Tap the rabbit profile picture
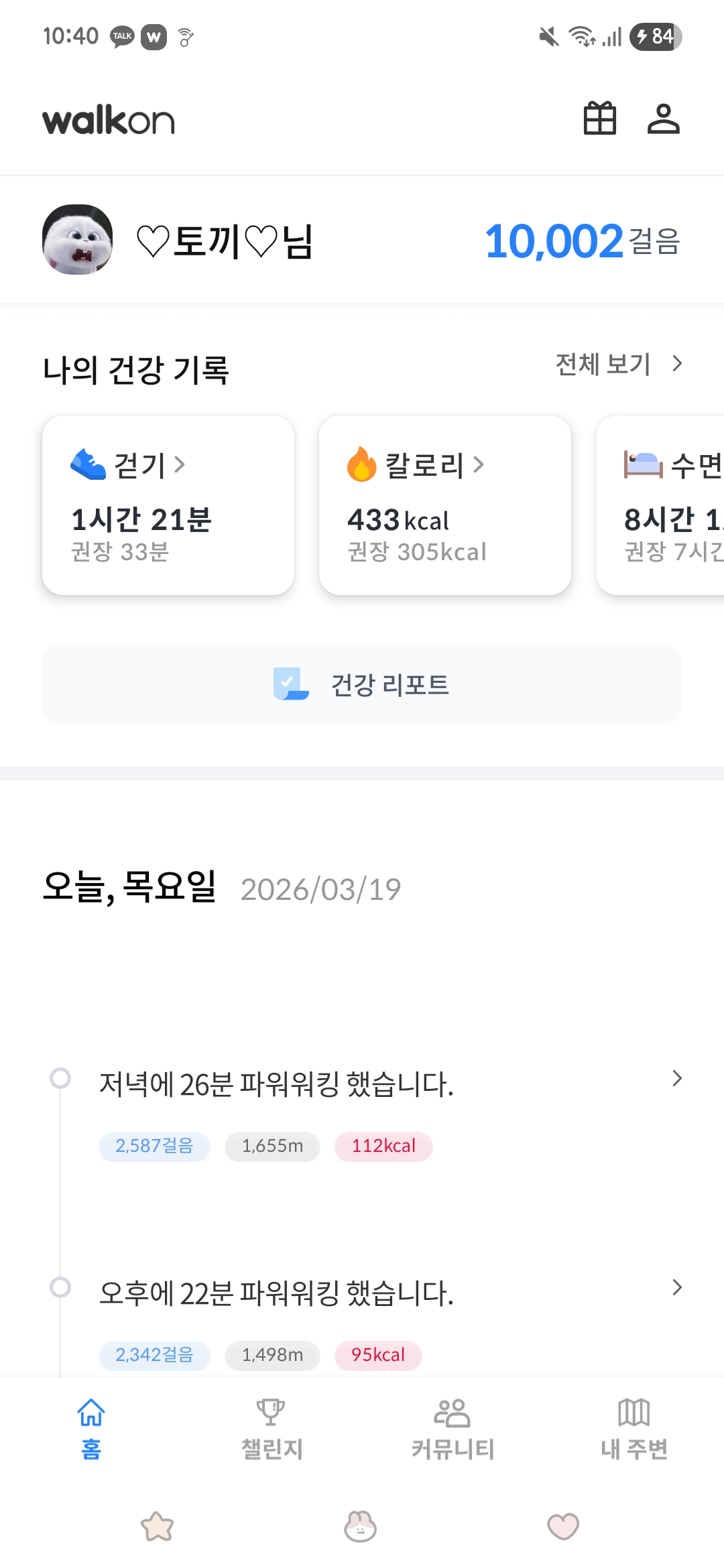The width and height of the screenshot is (724, 1568). (x=78, y=240)
